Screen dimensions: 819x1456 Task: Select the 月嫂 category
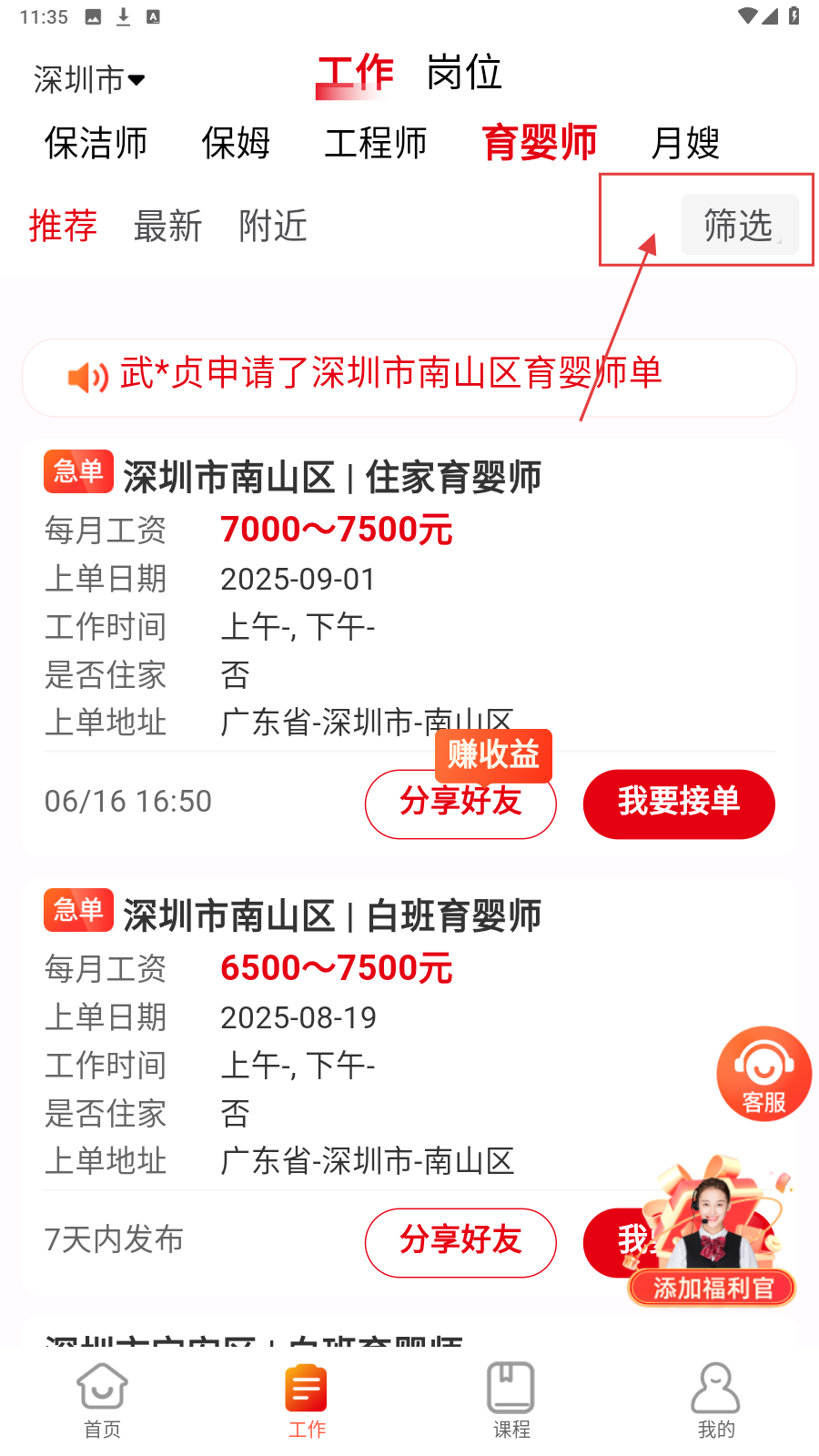point(685,144)
